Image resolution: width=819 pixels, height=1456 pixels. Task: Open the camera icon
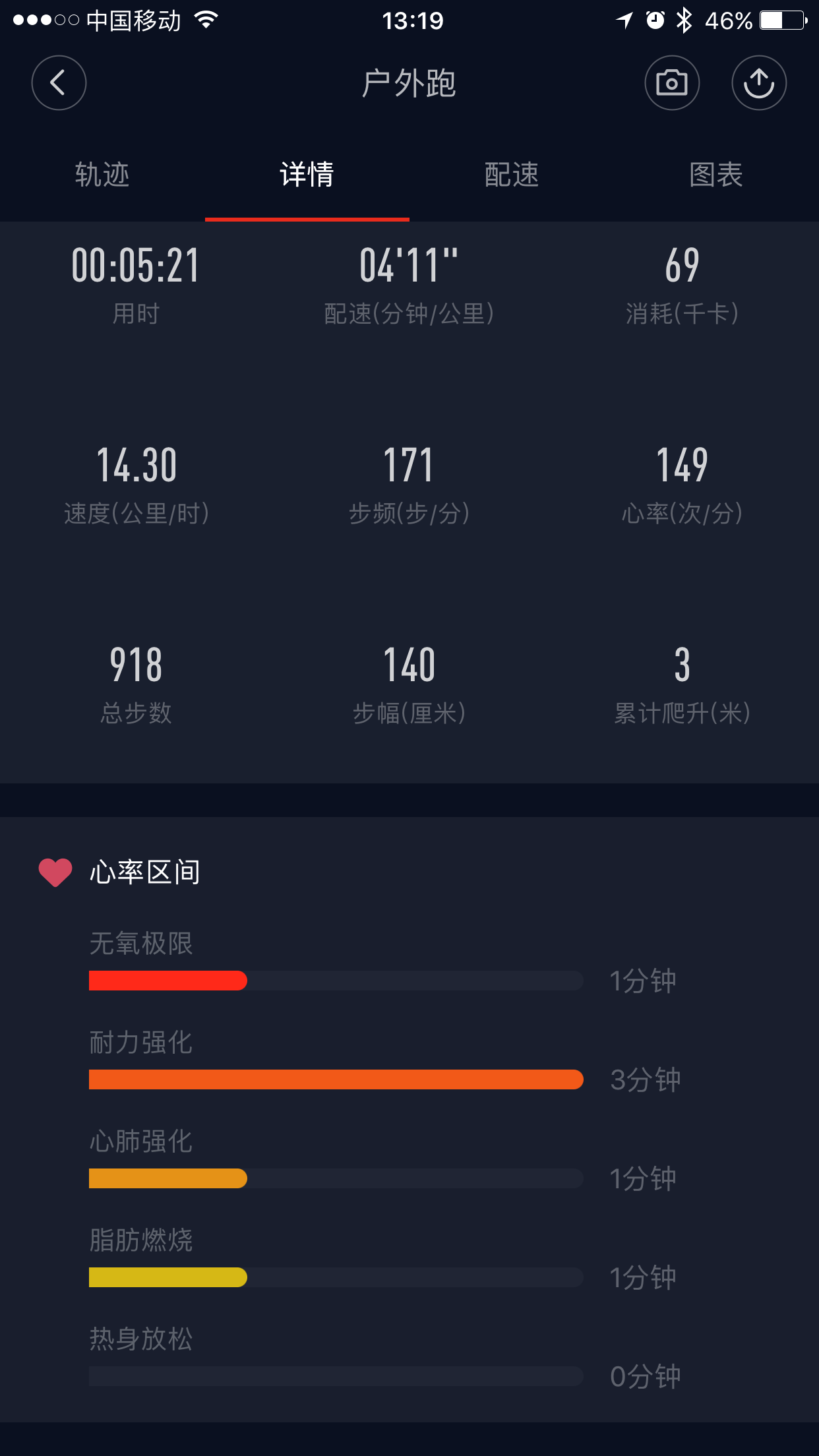click(671, 83)
